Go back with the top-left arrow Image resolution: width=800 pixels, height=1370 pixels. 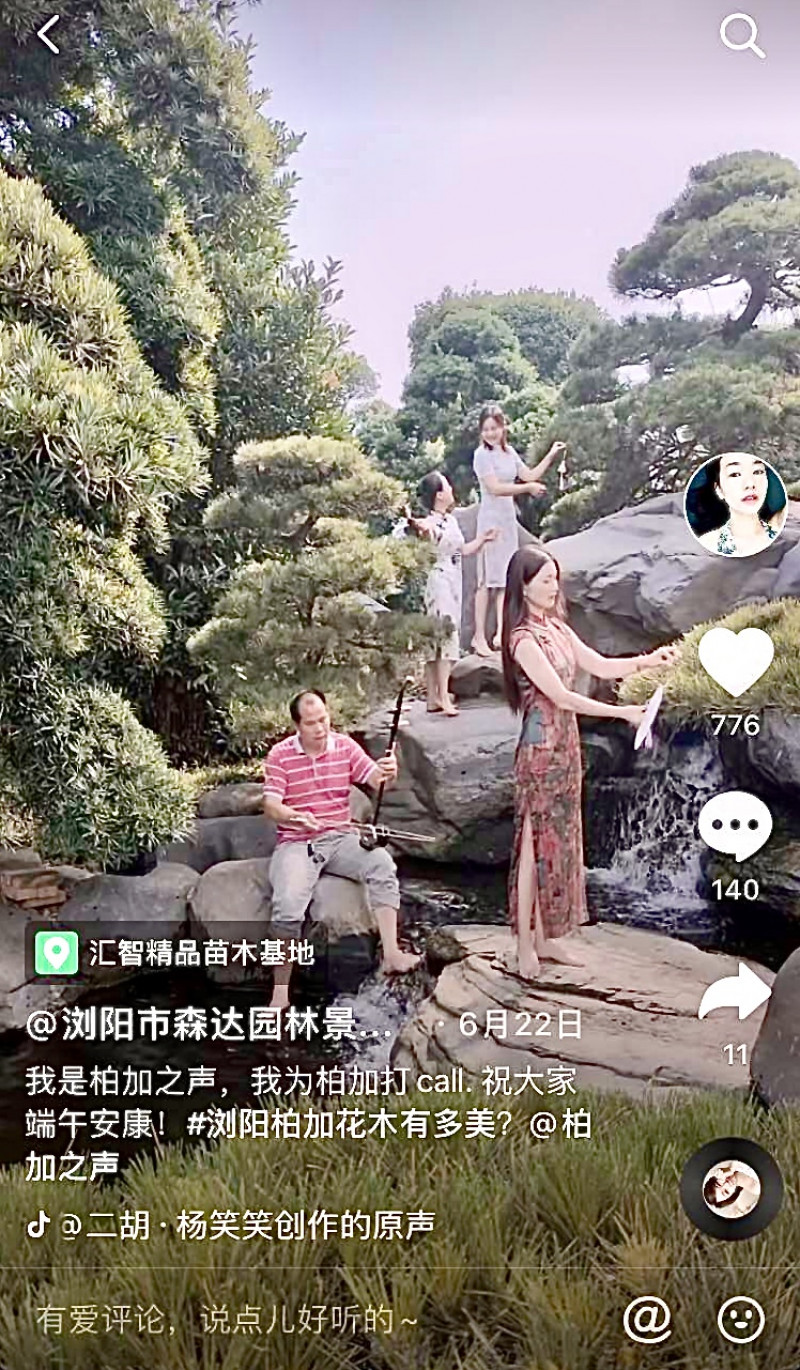pyautogui.click(x=48, y=35)
